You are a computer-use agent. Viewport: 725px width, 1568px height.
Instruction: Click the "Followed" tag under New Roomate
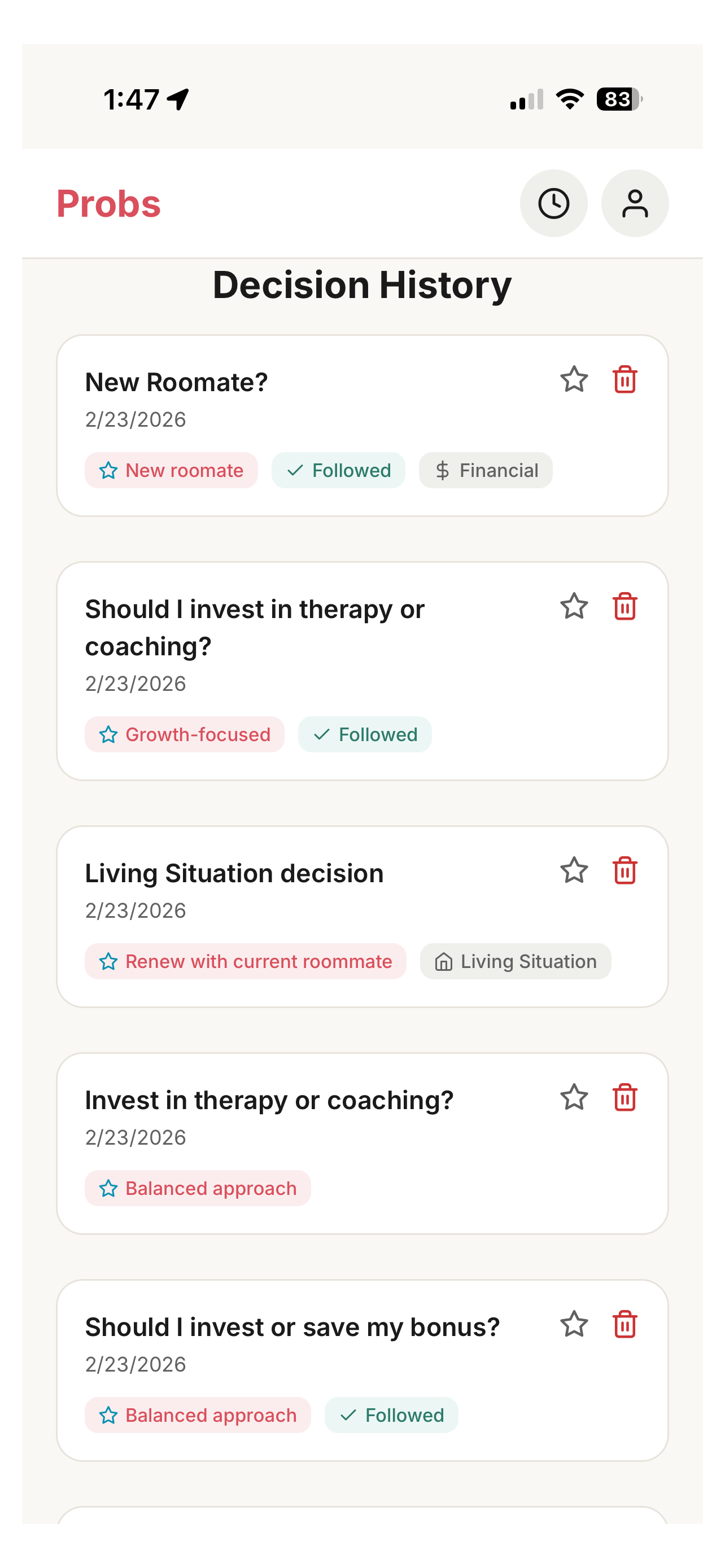(338, 470)
